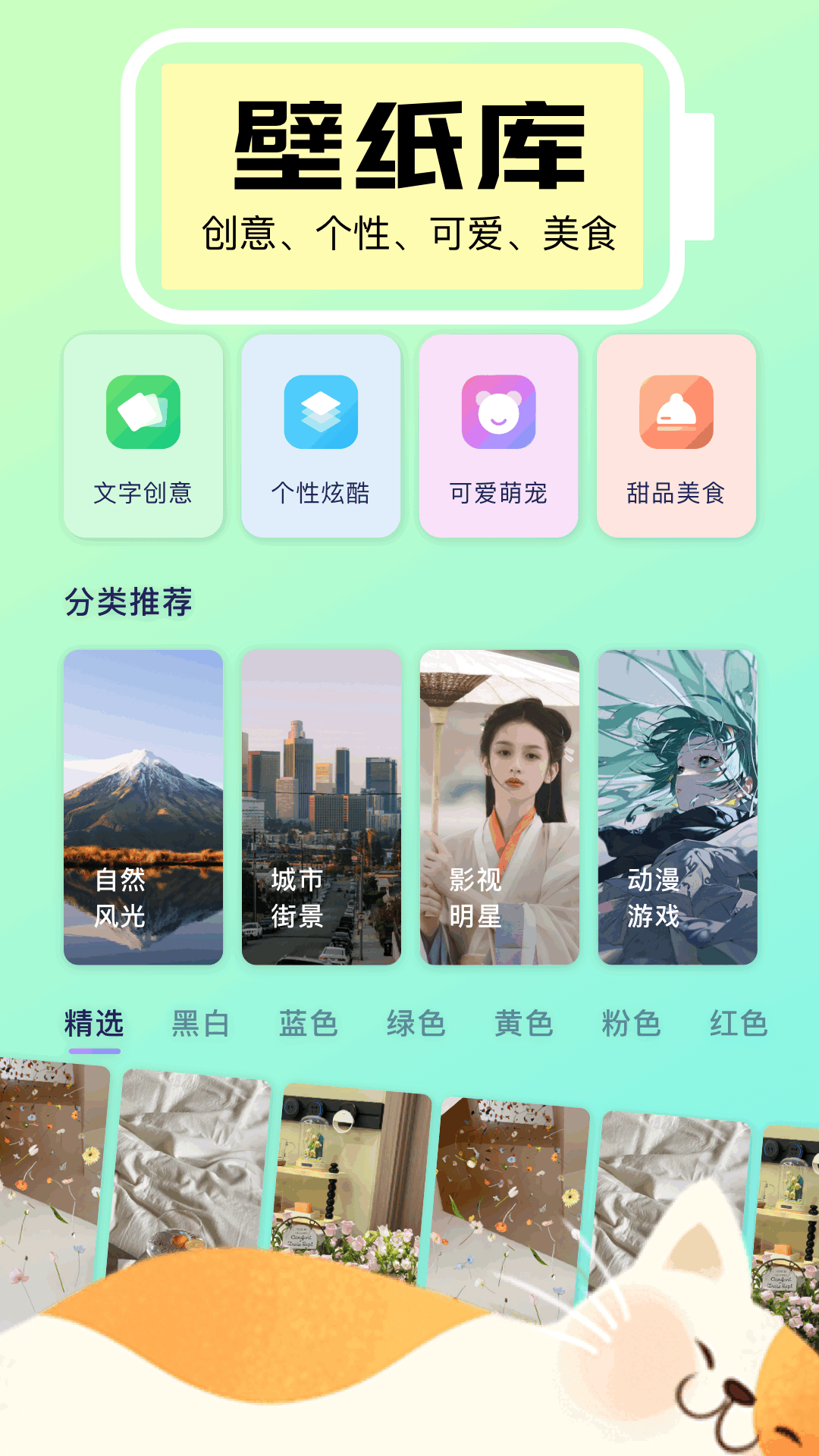Viewport: 819px width, 1456px height.
Task: Open the 文字创意 text creativity category
Action: click(x=143, y=436)
